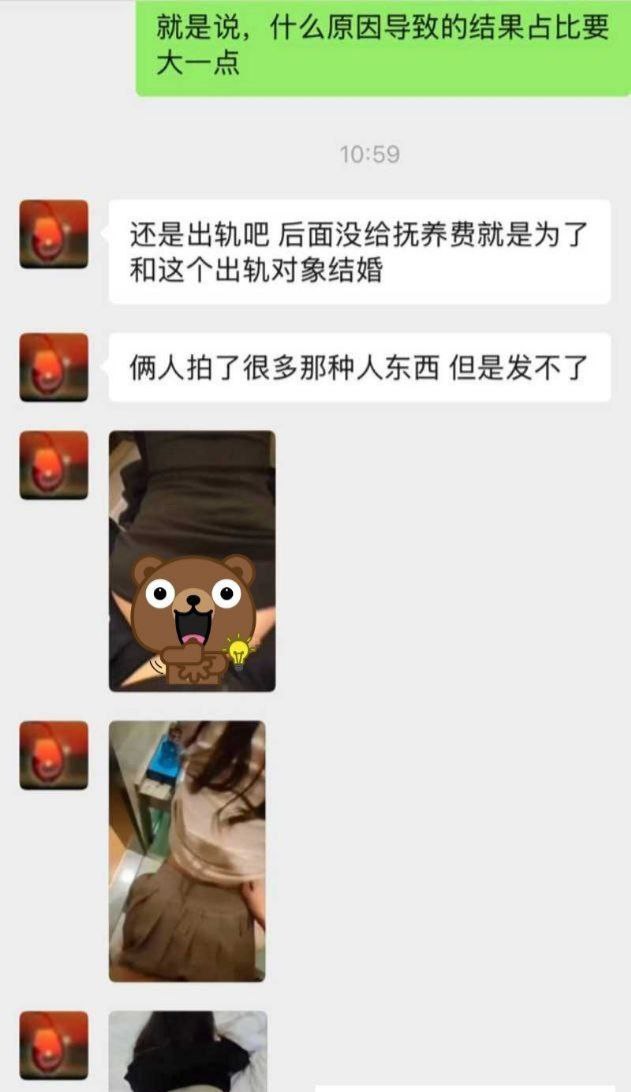Open the photo message showing a pleated skirt
This screenshot has width=631, height=1092.
click(x=187, y=850)
